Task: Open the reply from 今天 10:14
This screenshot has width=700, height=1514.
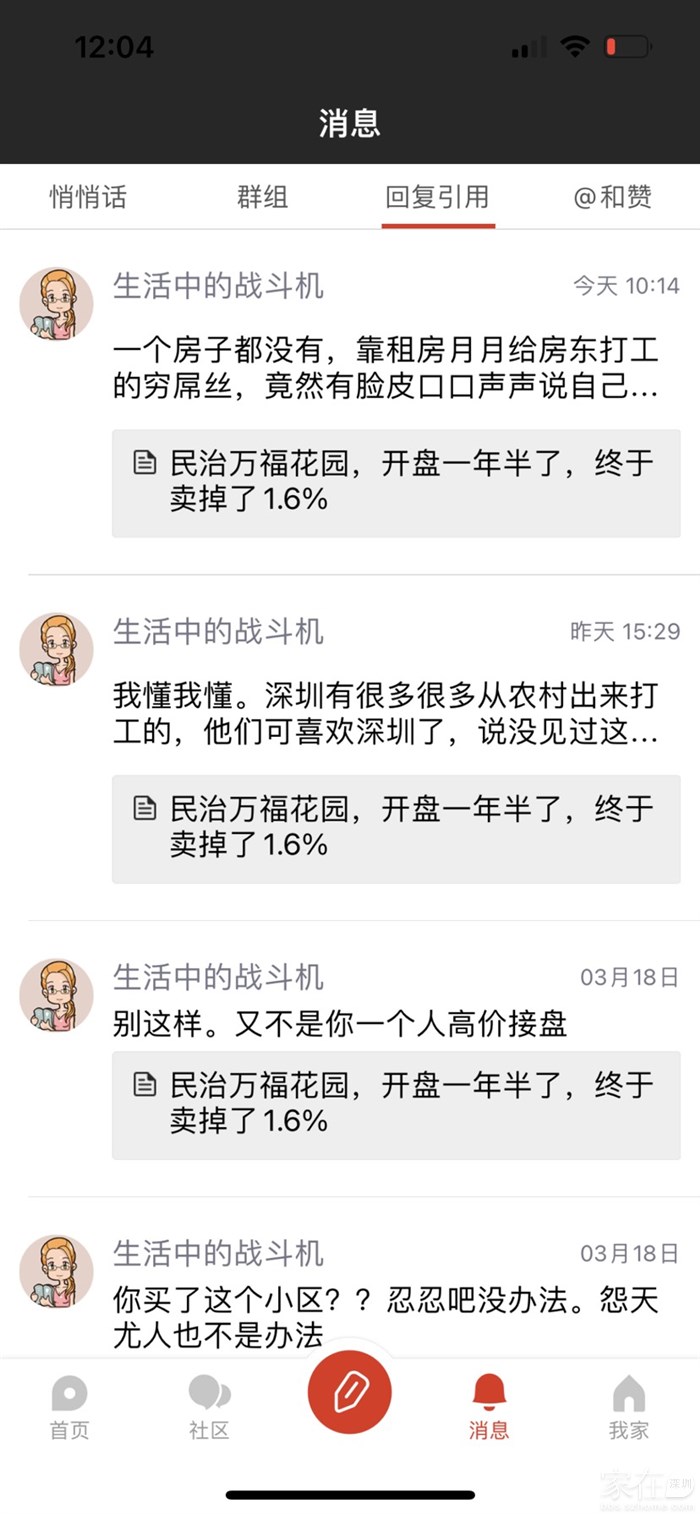Action: tap(385, 367)
